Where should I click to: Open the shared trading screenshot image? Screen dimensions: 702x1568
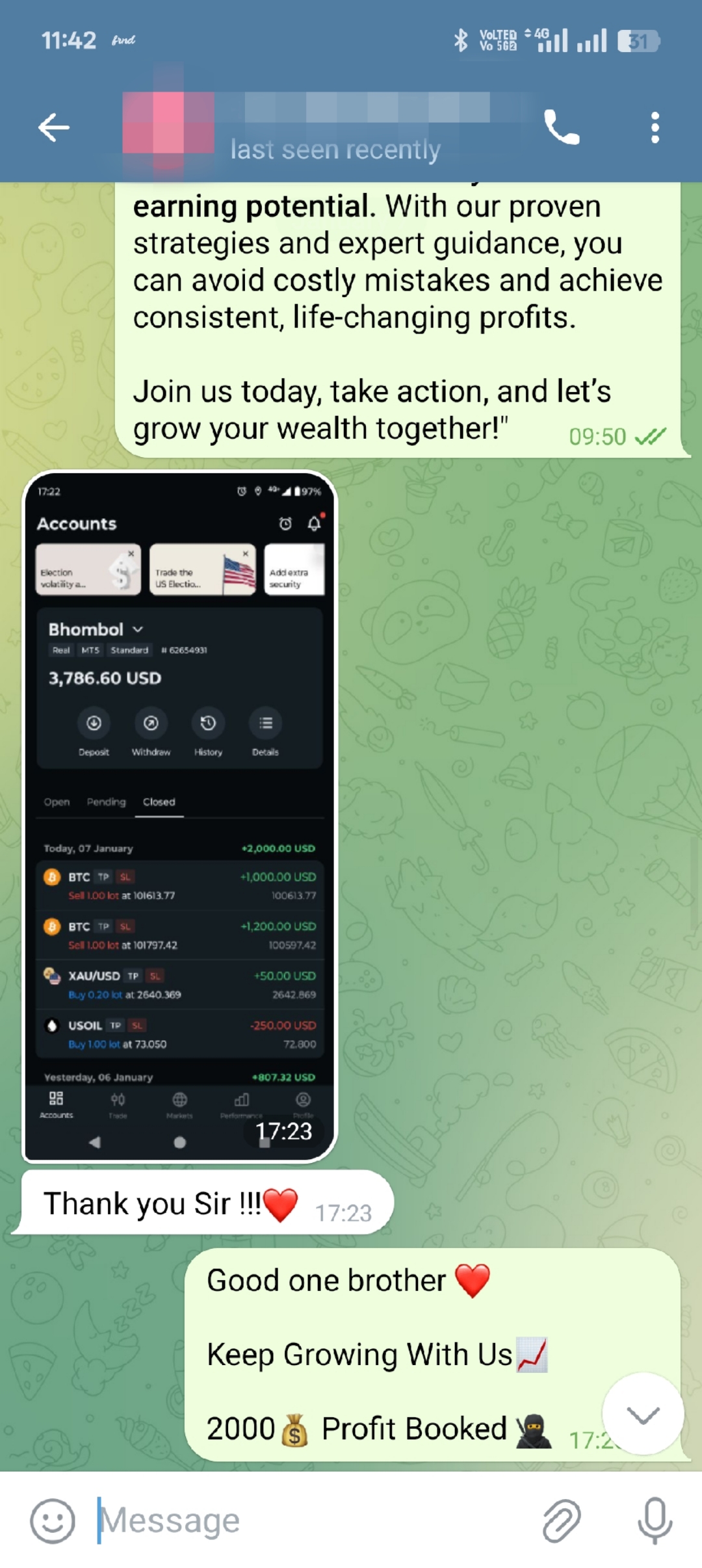[180, 816]
